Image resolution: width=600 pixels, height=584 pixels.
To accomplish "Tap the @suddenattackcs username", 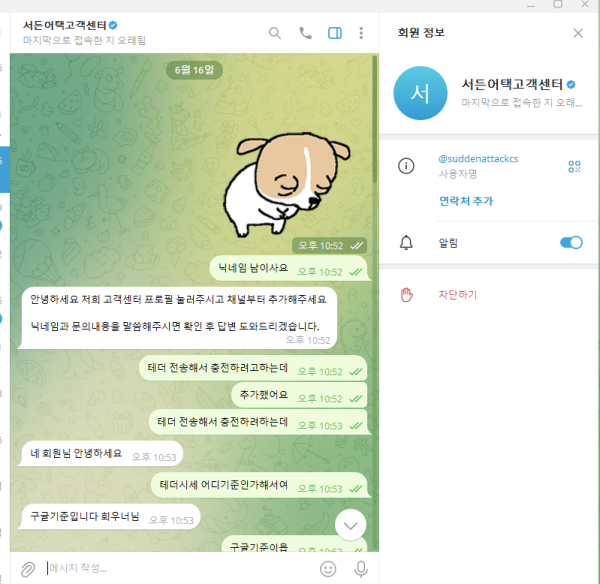I will 478,158.
